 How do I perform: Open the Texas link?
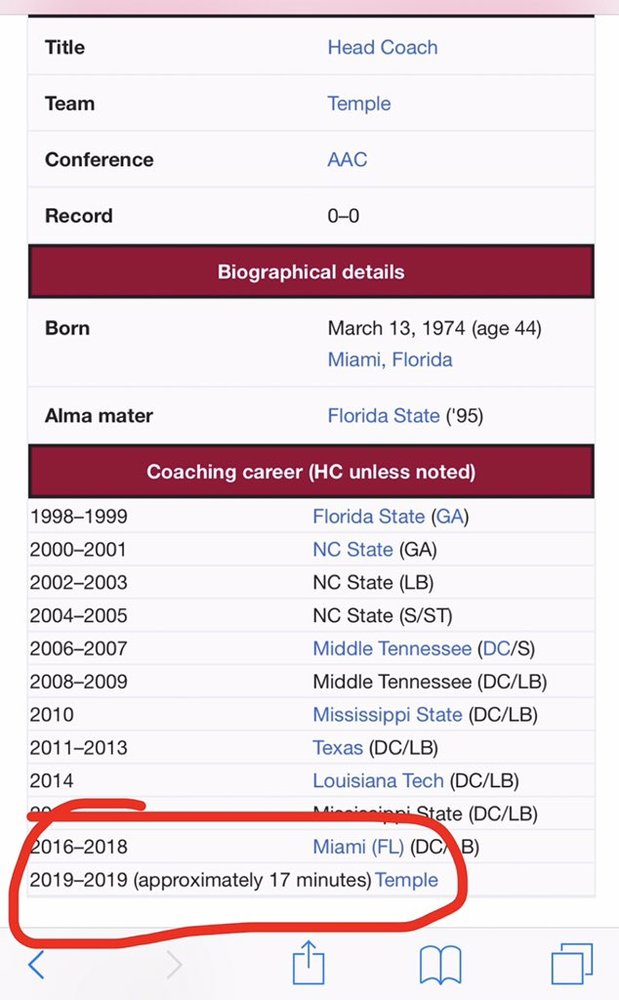[338, 747]
